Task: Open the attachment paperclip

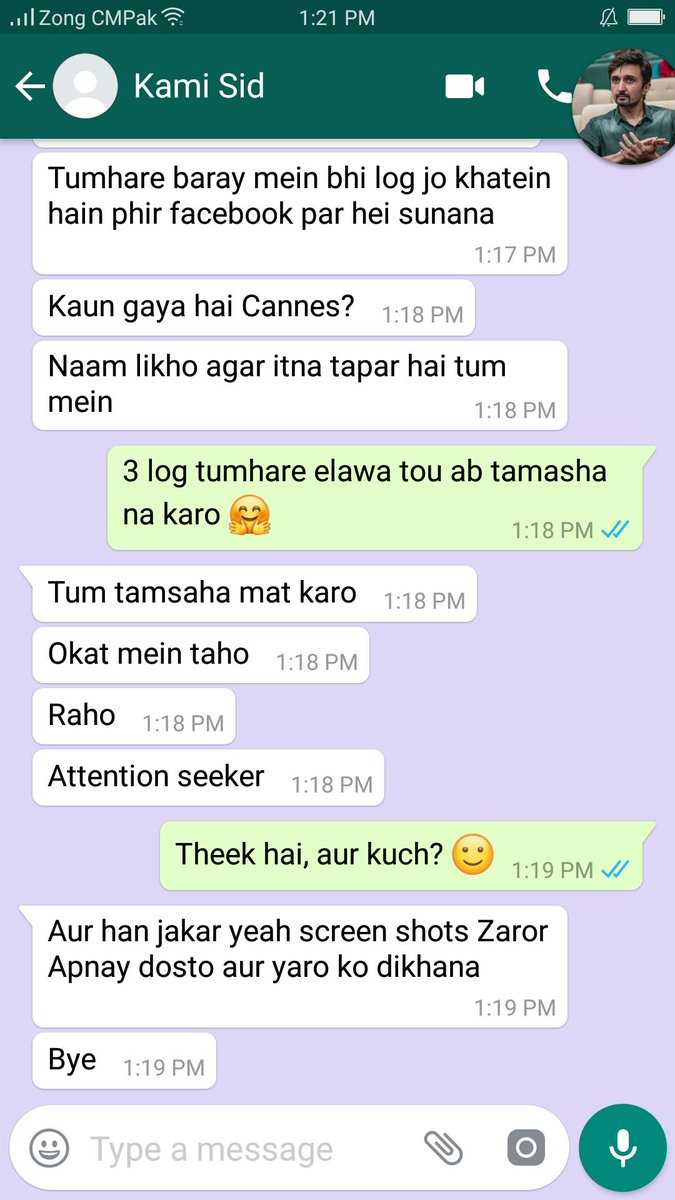Action: point(443,1148)
